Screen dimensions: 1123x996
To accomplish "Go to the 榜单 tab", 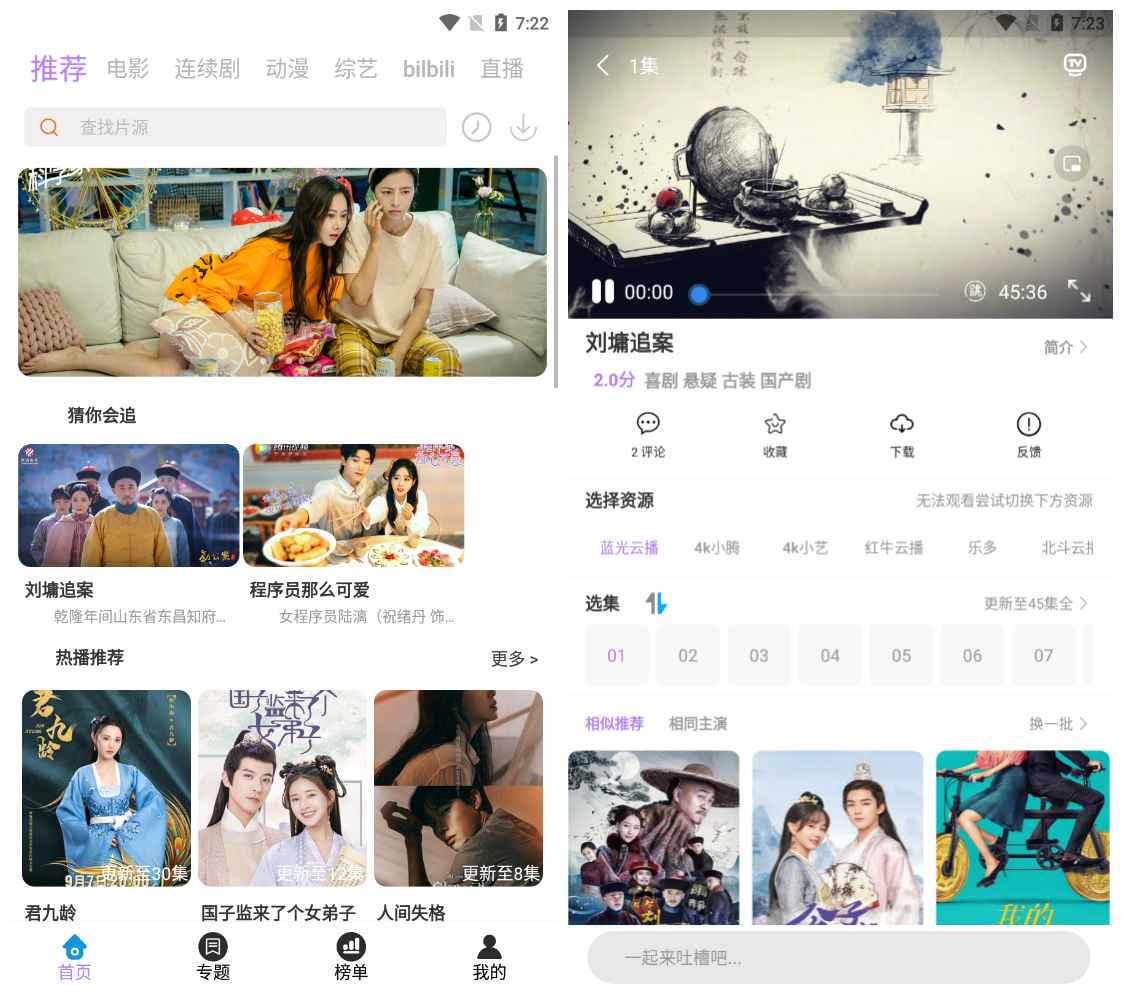I will pos(351,957).
